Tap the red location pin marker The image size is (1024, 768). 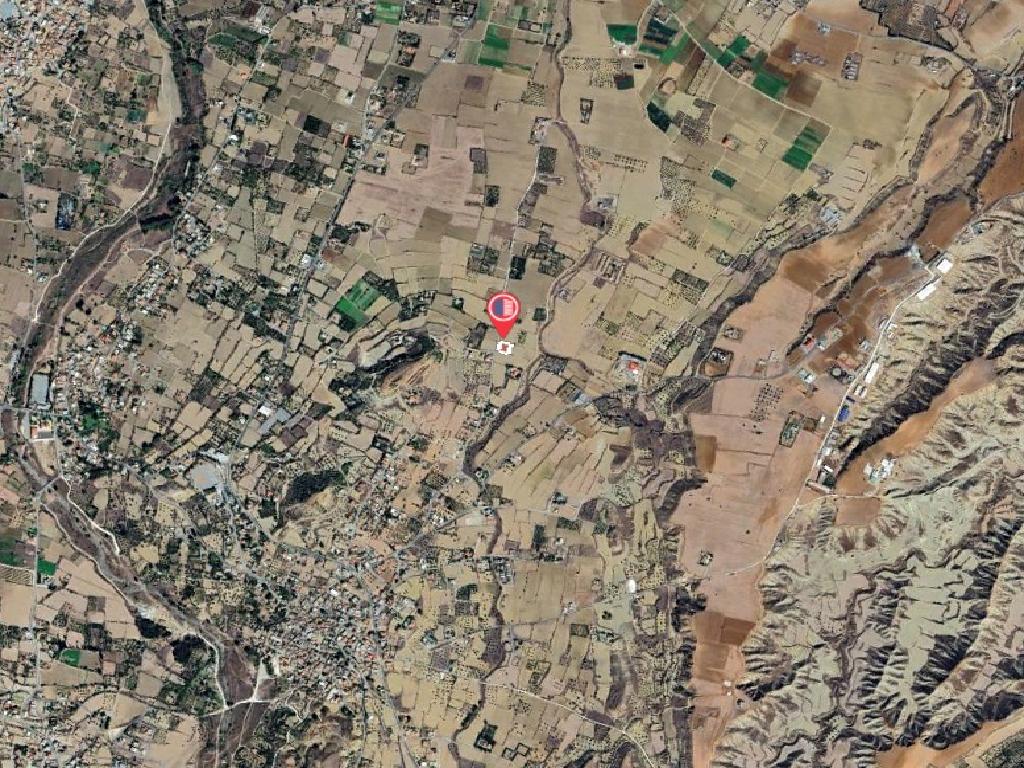503,310
